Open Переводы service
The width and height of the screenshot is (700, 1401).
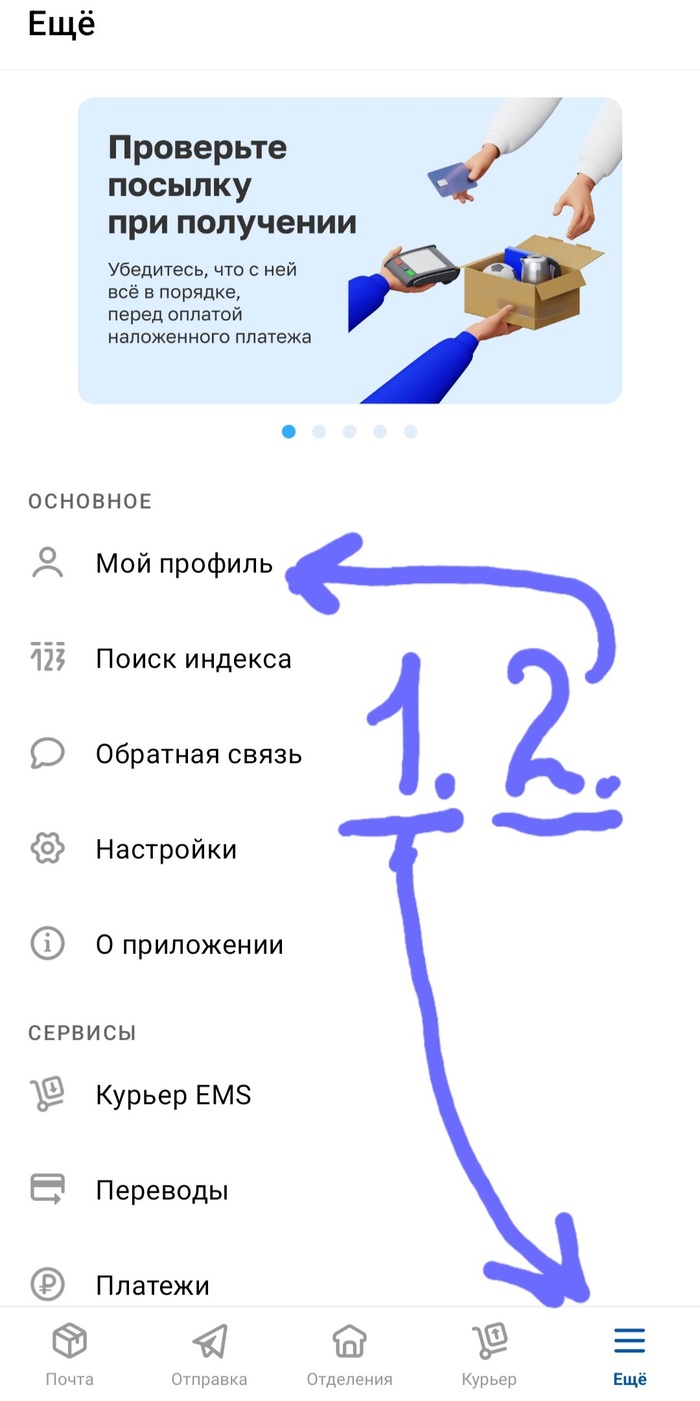pos(162,1191)
